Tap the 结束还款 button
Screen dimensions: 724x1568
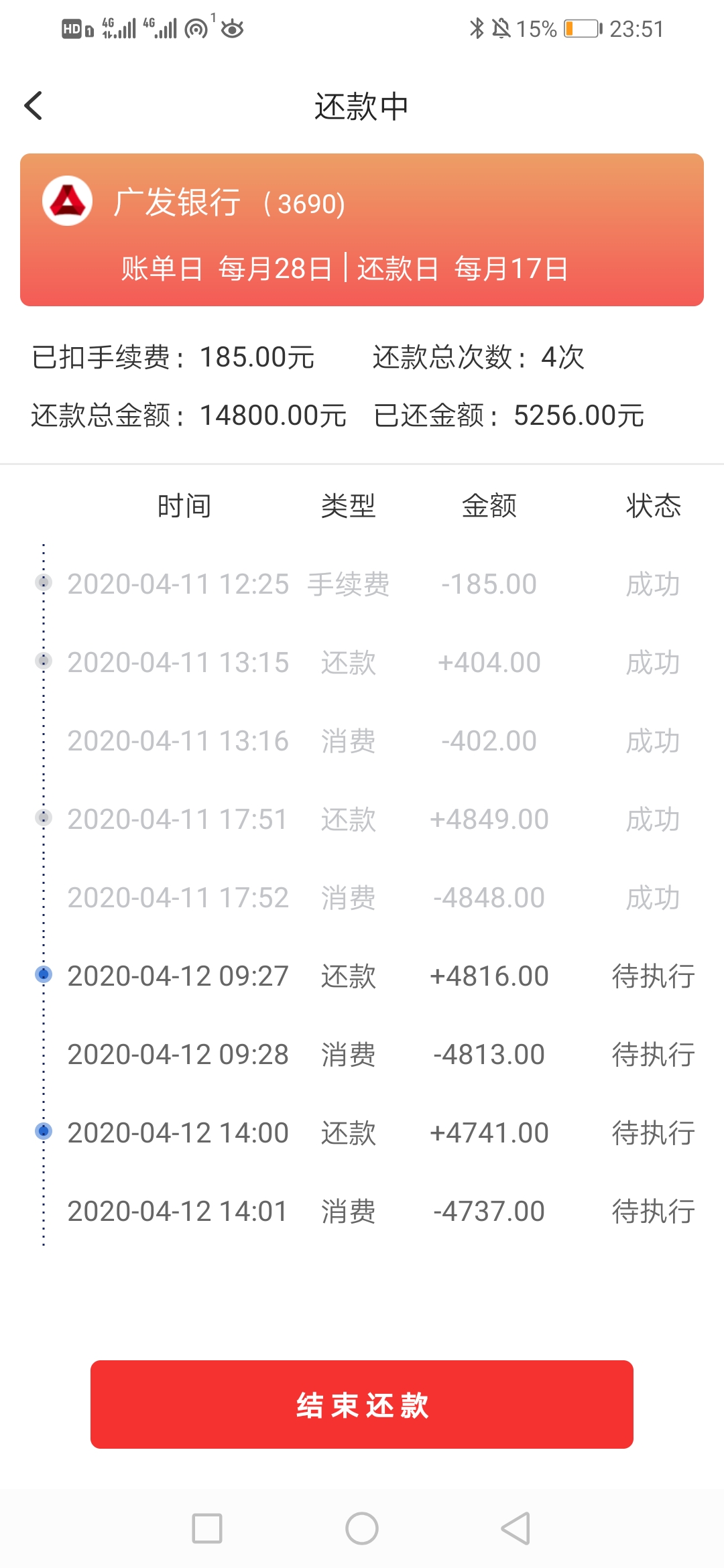(x=362, y=1404)
